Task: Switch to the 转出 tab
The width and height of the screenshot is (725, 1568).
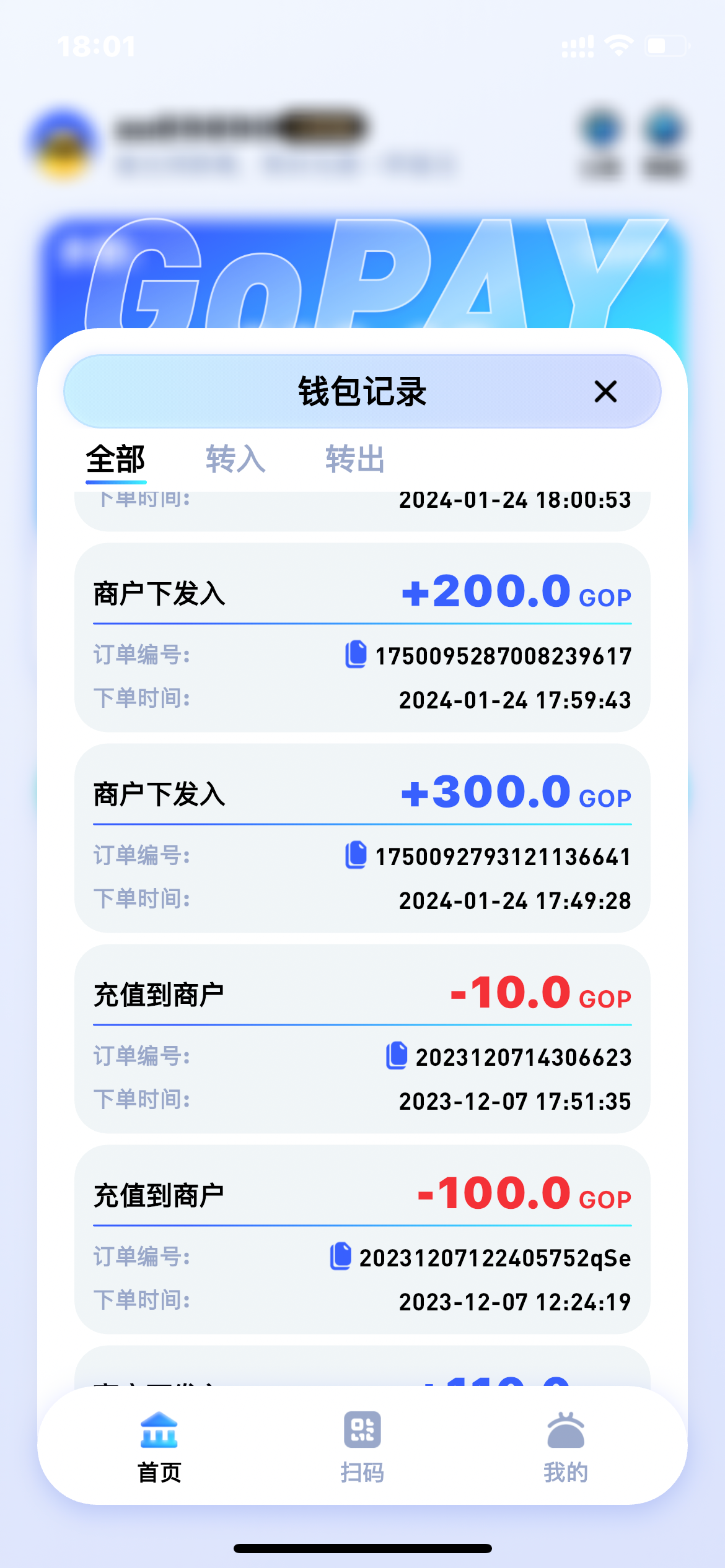Action: point(355,460)
